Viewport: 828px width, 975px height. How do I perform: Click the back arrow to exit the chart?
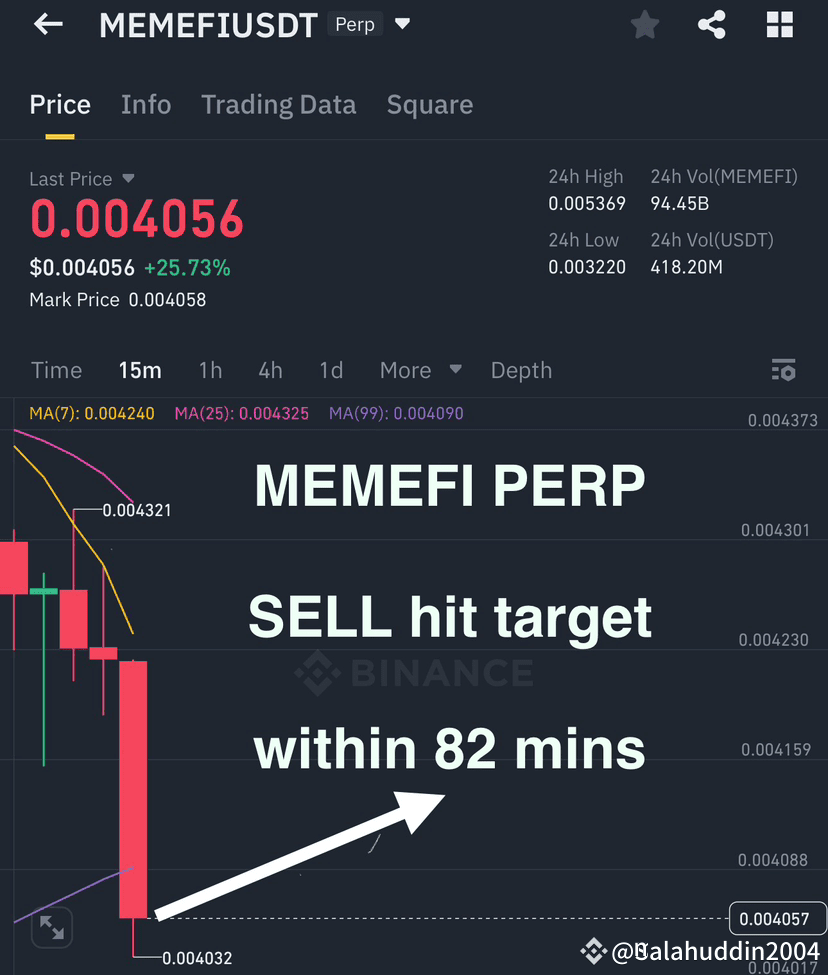[x=48, y=24]
